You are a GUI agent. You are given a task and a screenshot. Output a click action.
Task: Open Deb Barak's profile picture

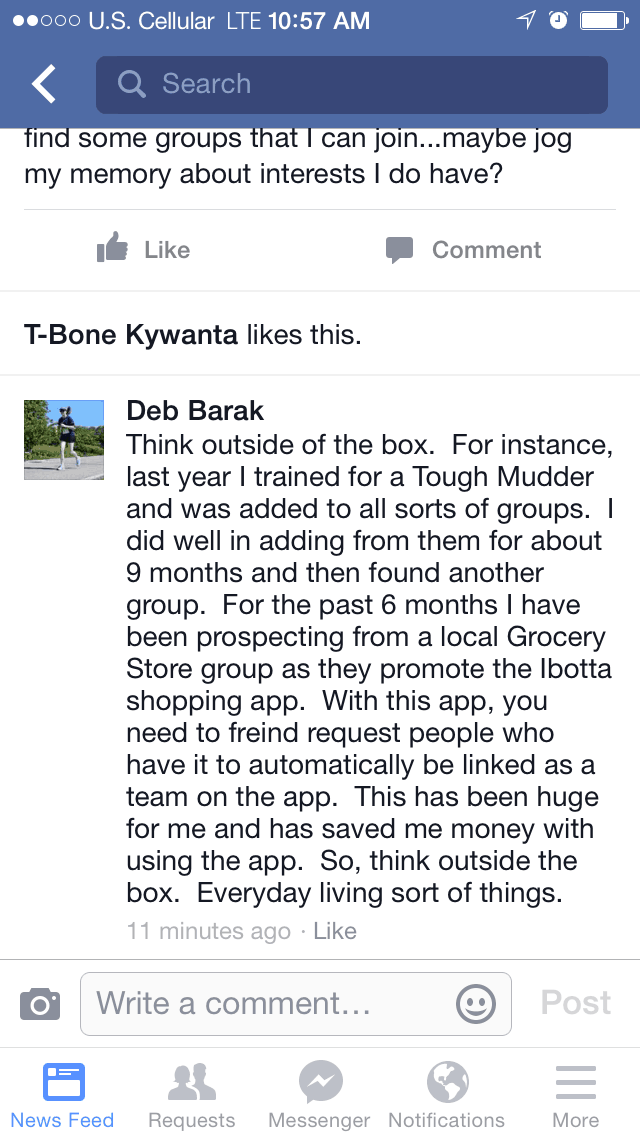tap(64, 440)
